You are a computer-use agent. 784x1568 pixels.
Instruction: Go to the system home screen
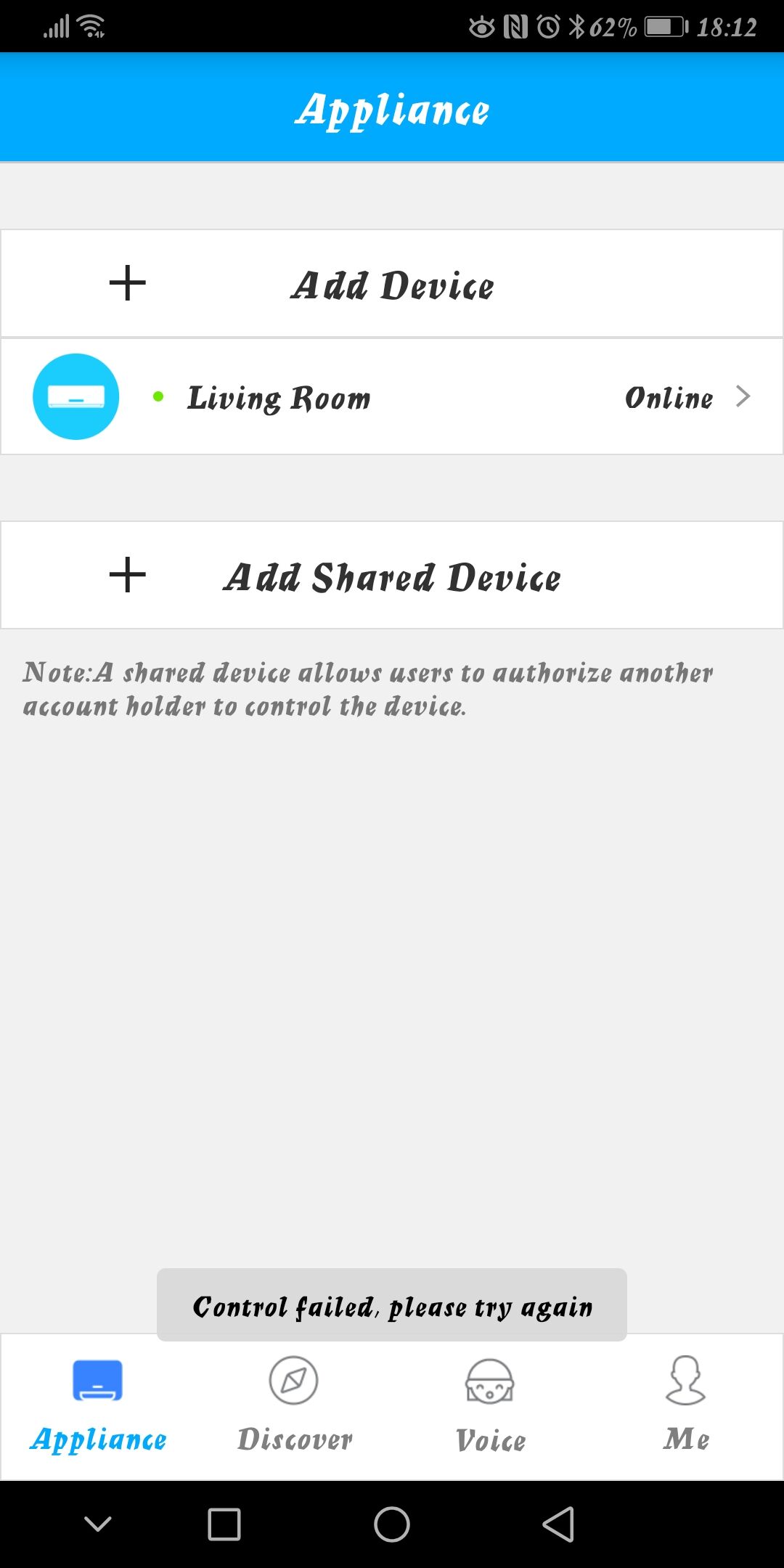coord(392,1524)
